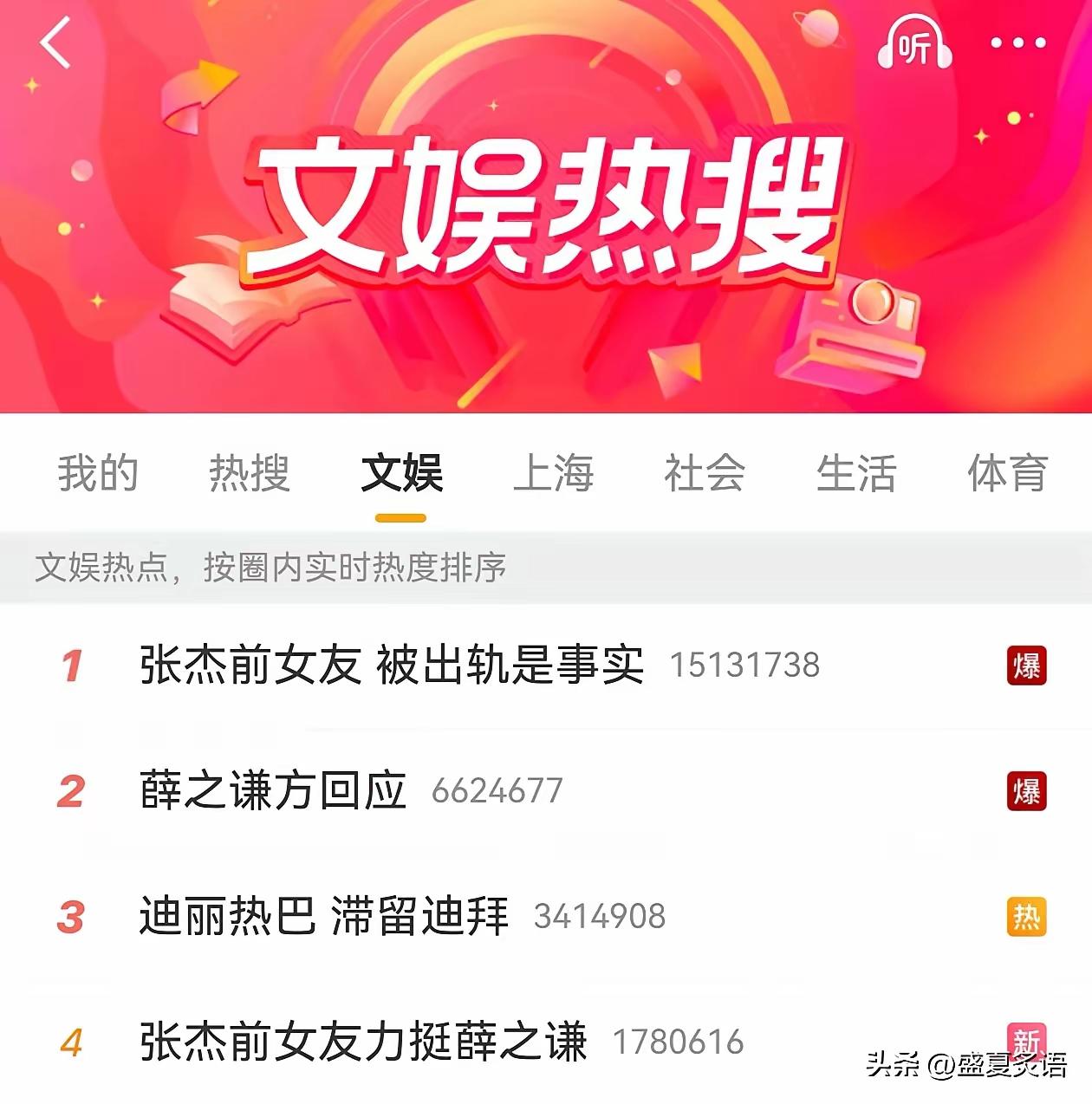Click the 爆 badge next to 薛之谦方回应
The image size is (1092, 1104).
(x=1027, y=790)
